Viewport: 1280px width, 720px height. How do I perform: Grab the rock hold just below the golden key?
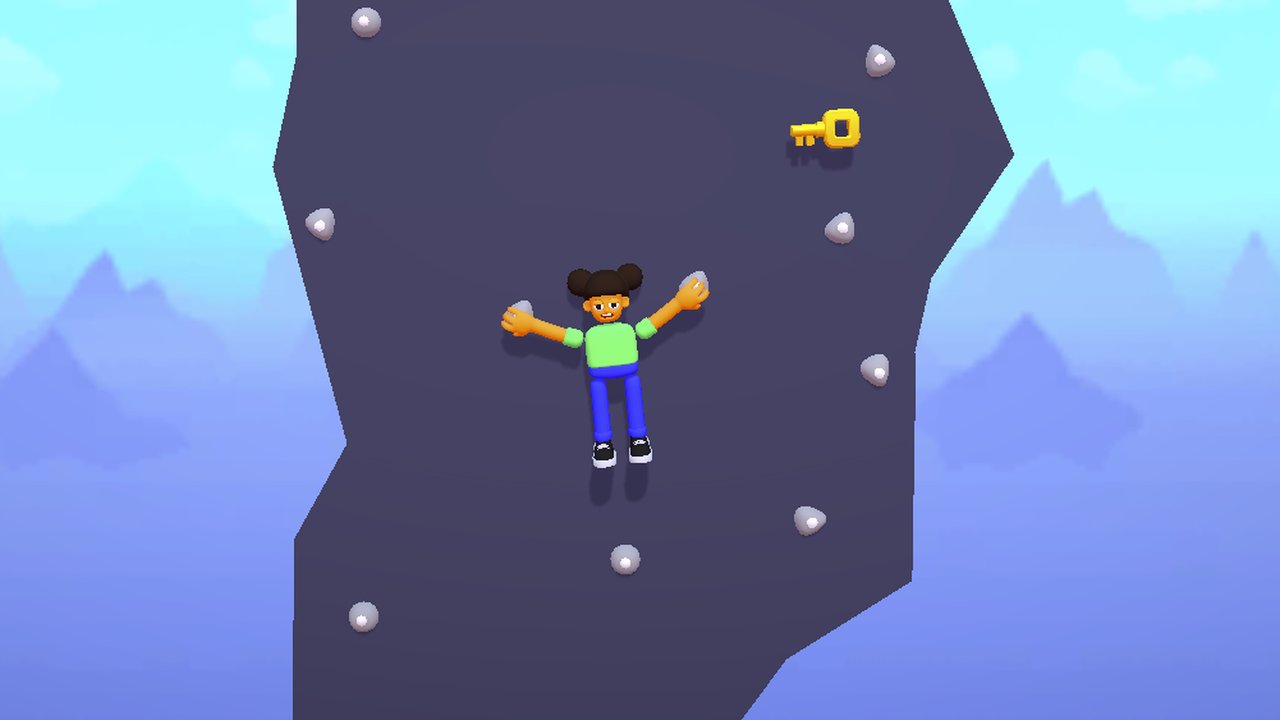click(x=839, y=228)
